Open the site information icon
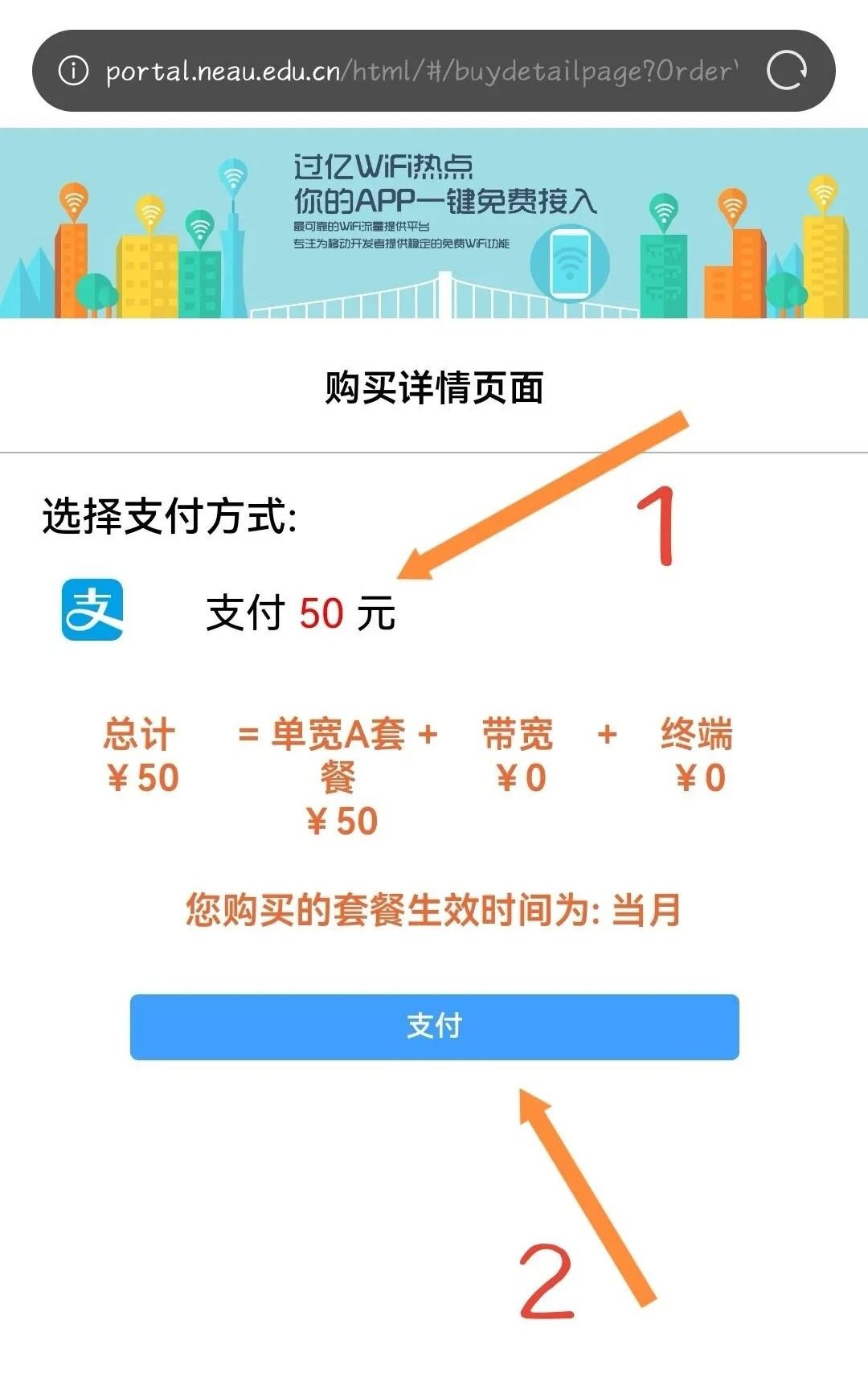 point(73,71)
